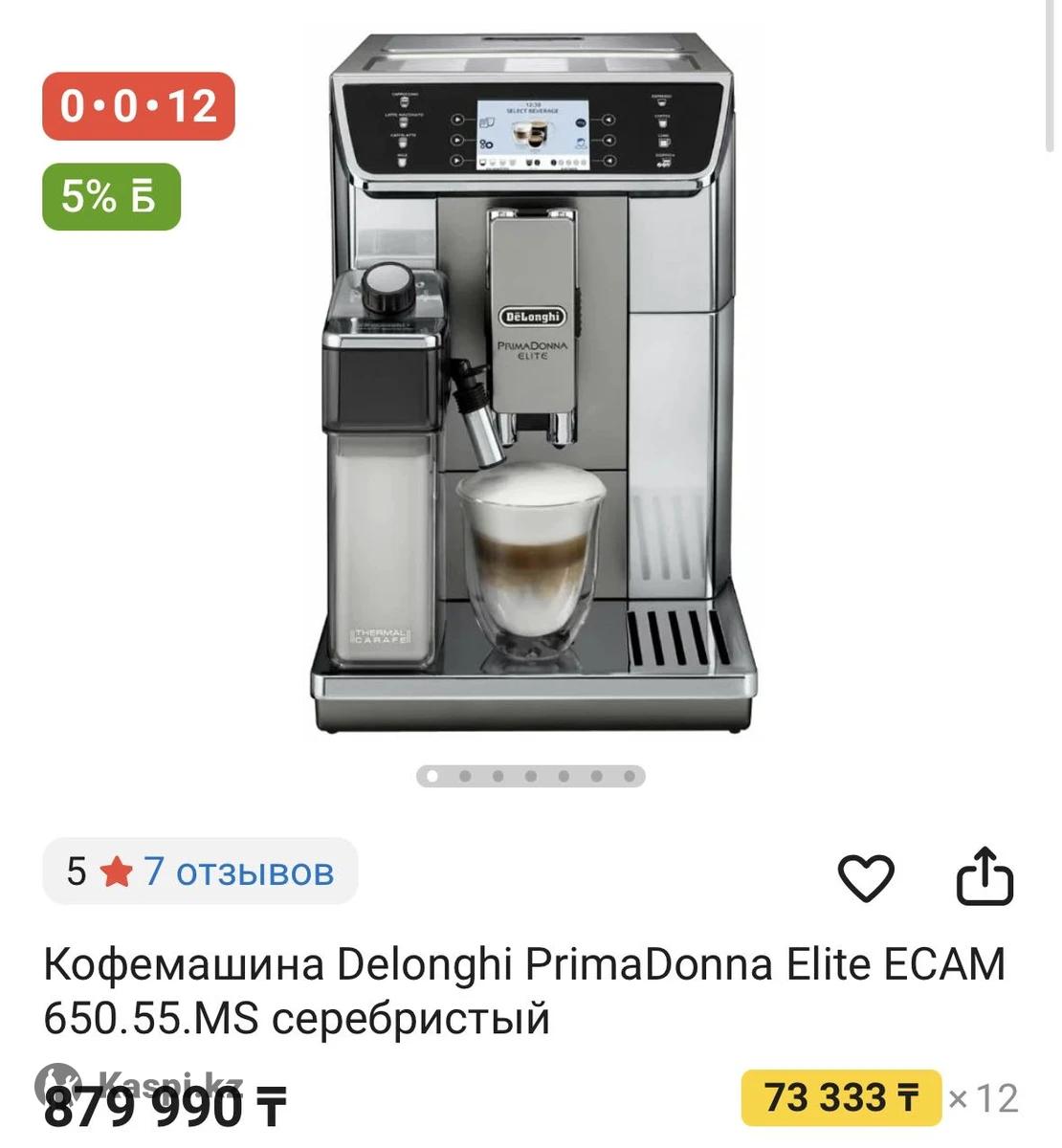Share this Delonghi product
The image size is (1062, 1148).
click(985, 876)
